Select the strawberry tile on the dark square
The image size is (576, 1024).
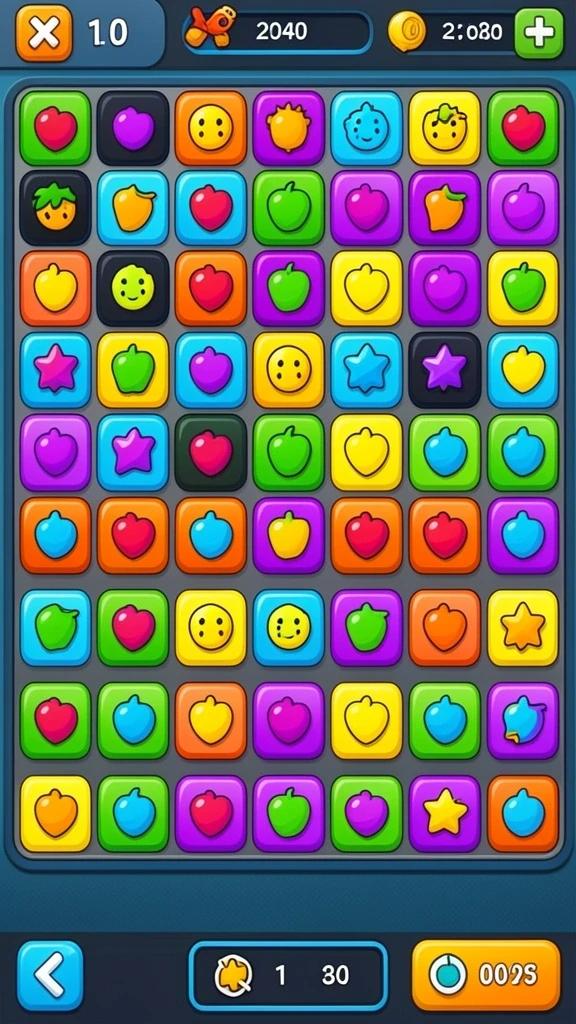click(x=56, y=208)
